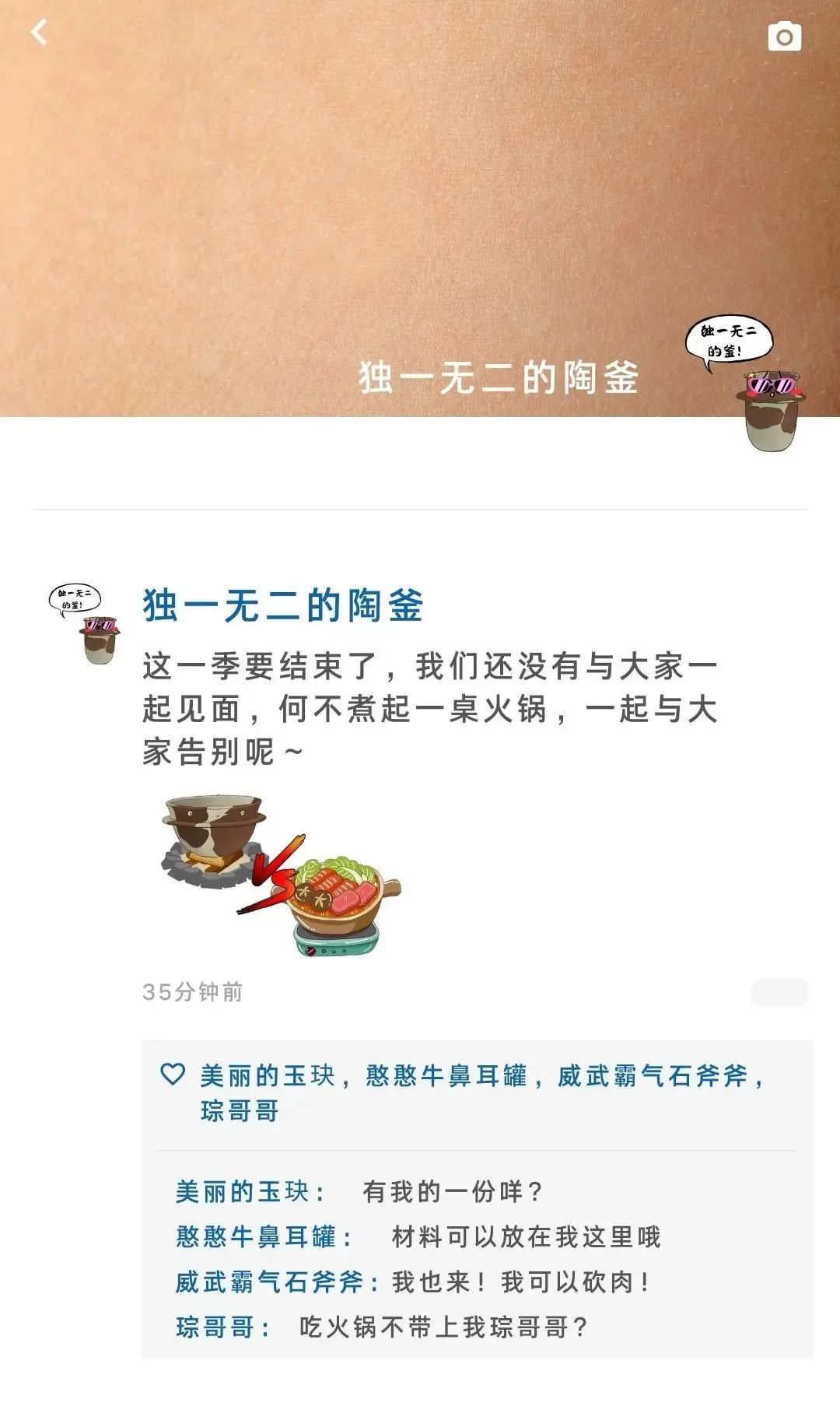Open 威武霸气石斧斧 in the likes list
The height and width of the screenshot is (1420, 840).
coord(652,1075)
